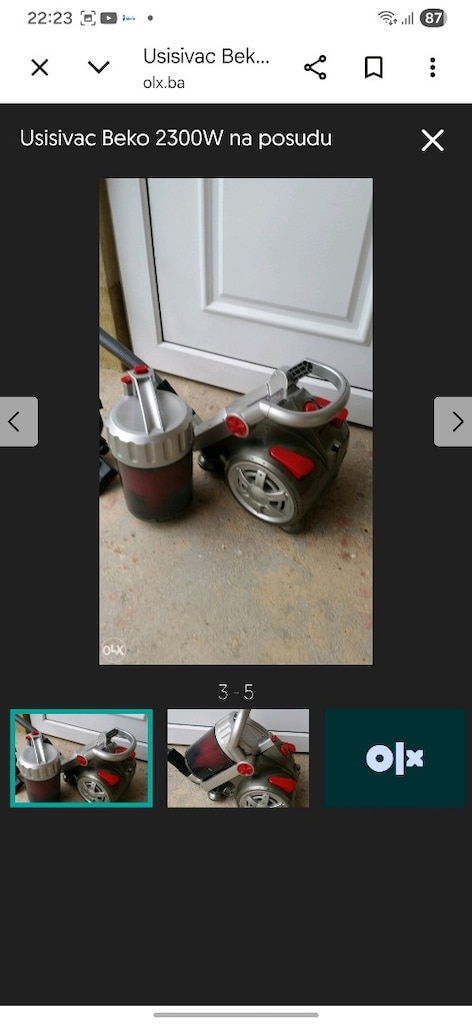The image size is (472, 1024).
Task: Share this olx.ba page
Action: tap(315, 67)
